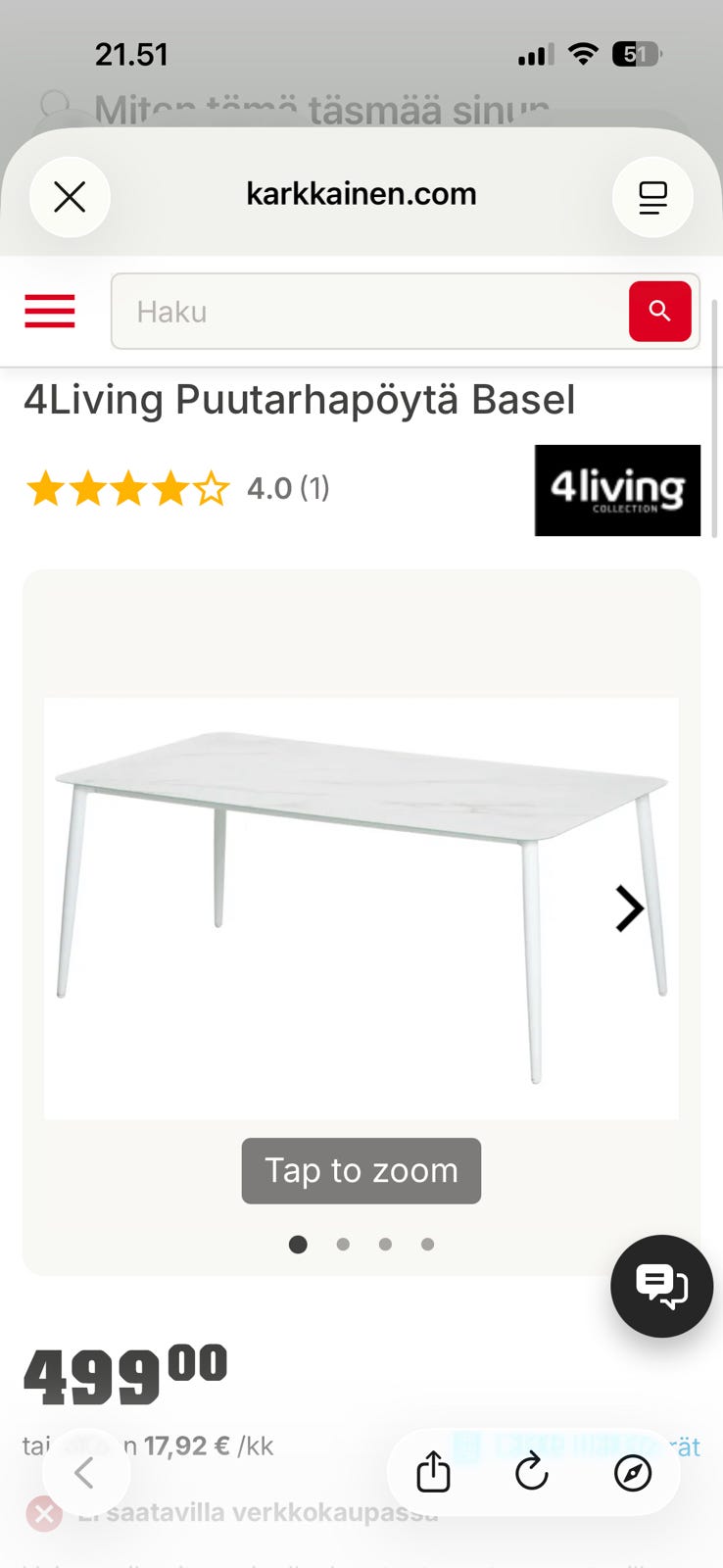Image resolution: width=723 pixels, height=1568 pixels.
Task: Go back in the browser
Action: tap(85, 1472)
